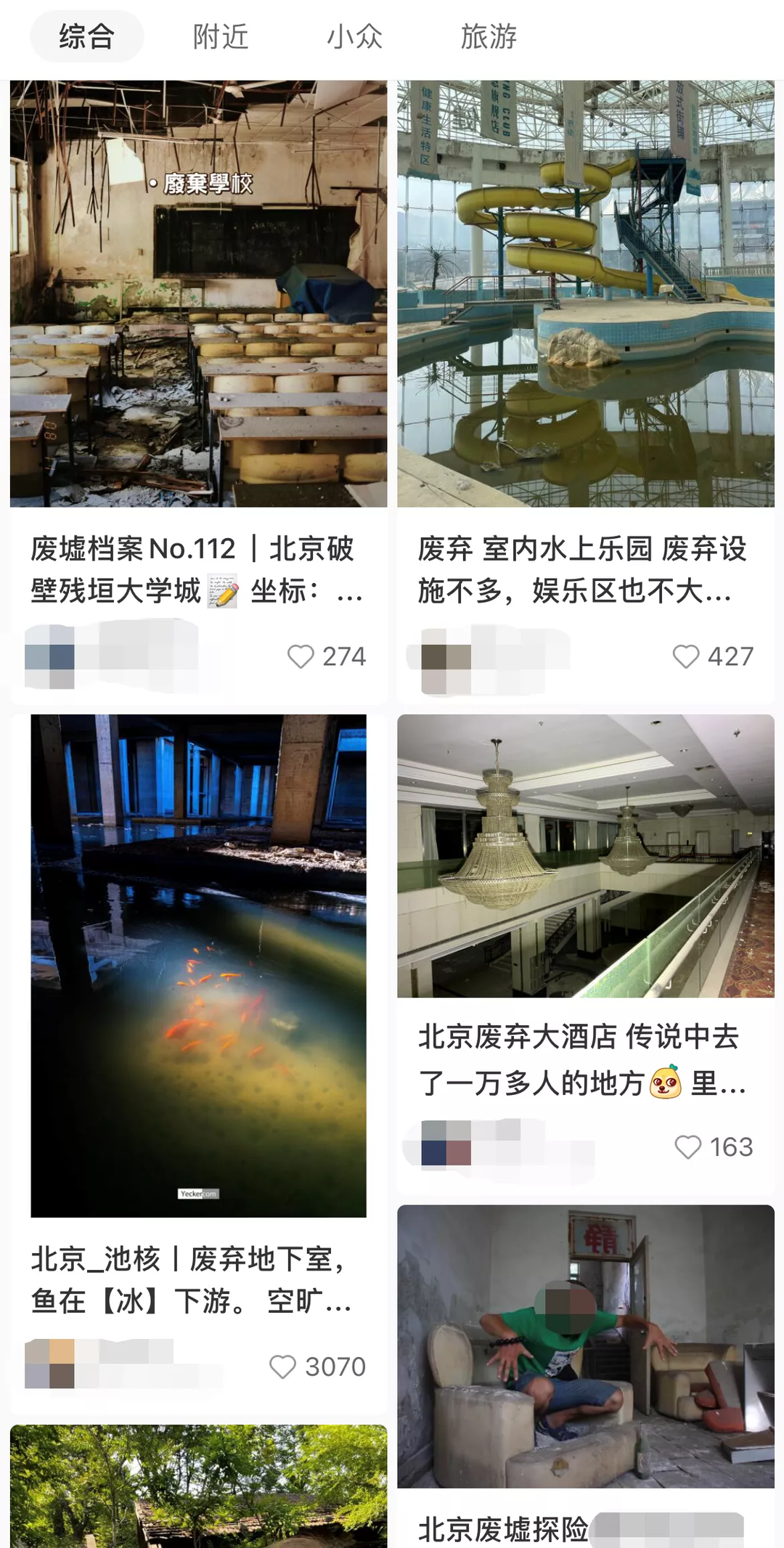
Task: Select the 综合 tab
Action: click(x=86, y=36)
